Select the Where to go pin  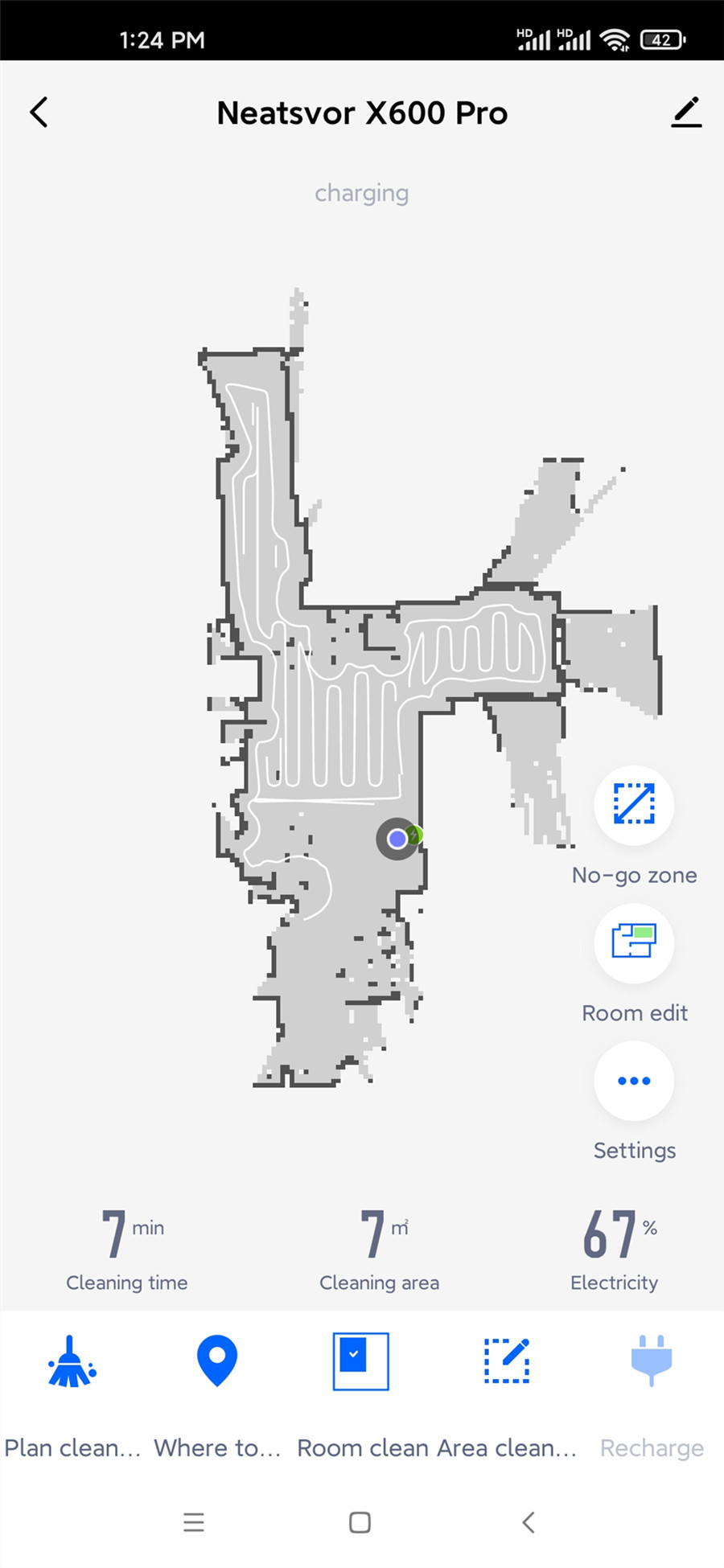click(x=217, y=1361)
